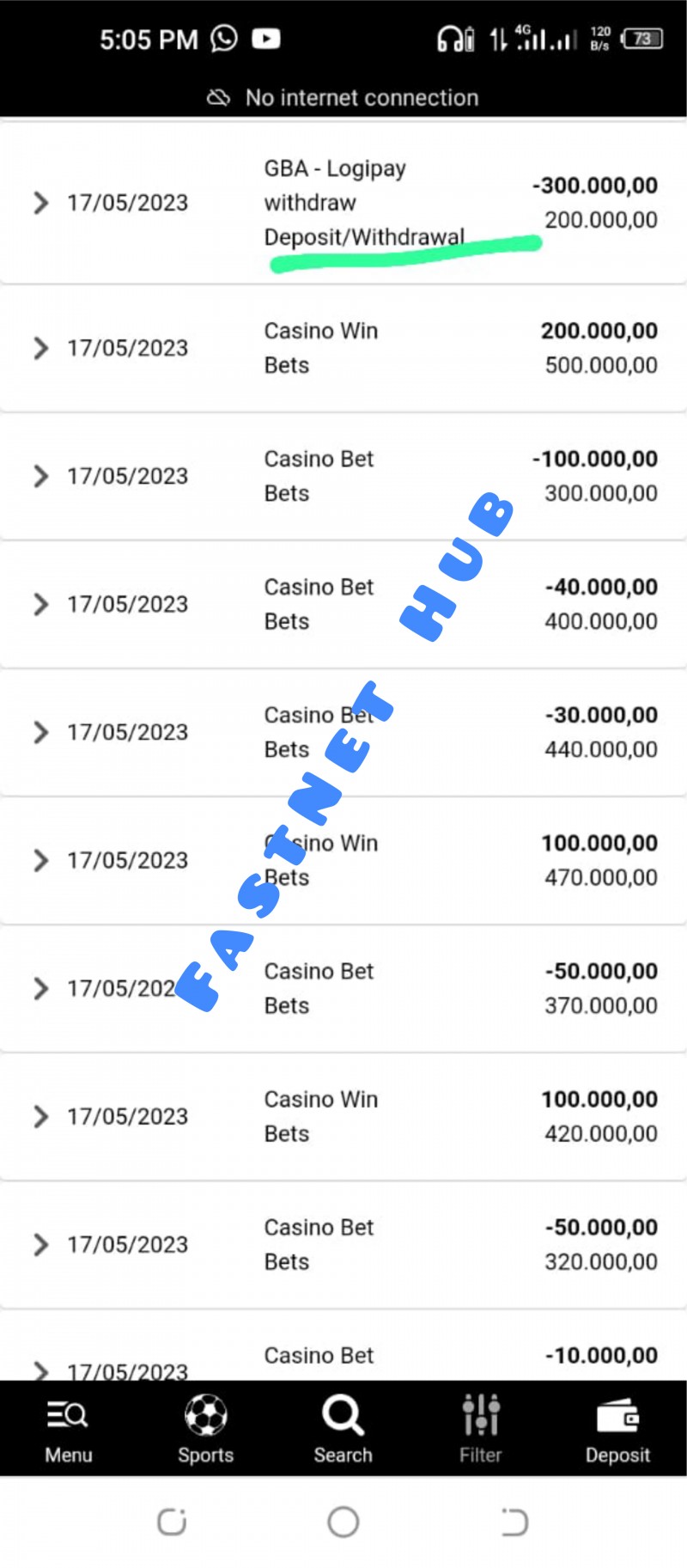Expand the Casino Bet -30.000,00 entry
This screenshot has height=1568, width=687.
click(x=40, y=732)
